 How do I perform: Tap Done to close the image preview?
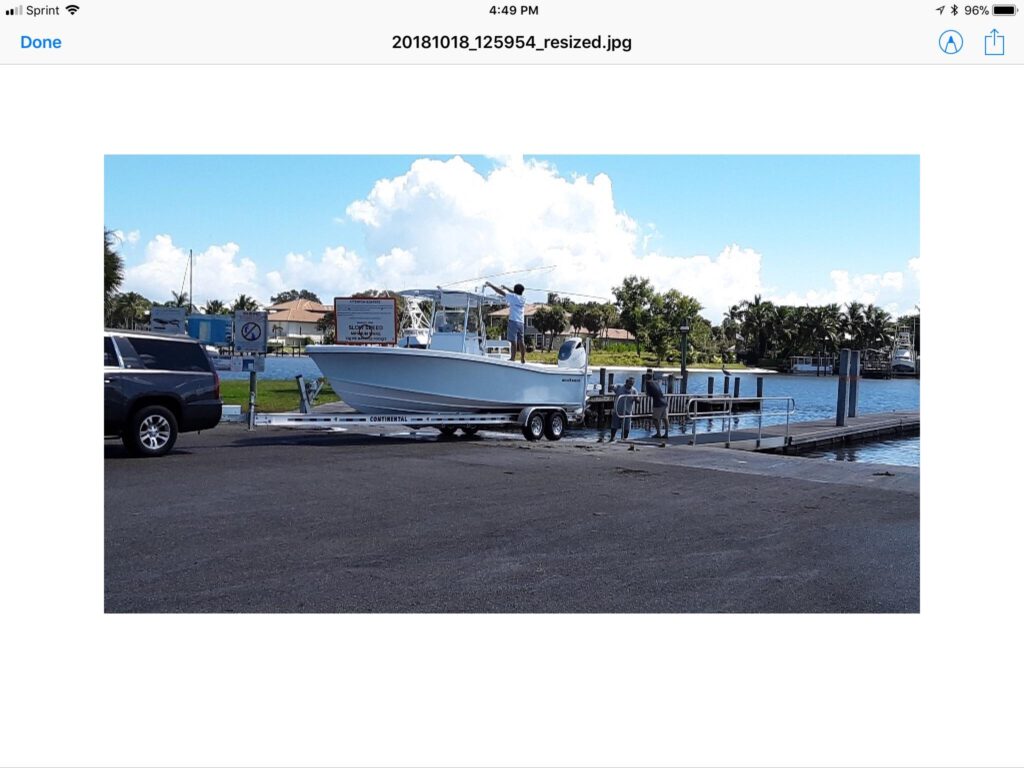coord(41,42)
